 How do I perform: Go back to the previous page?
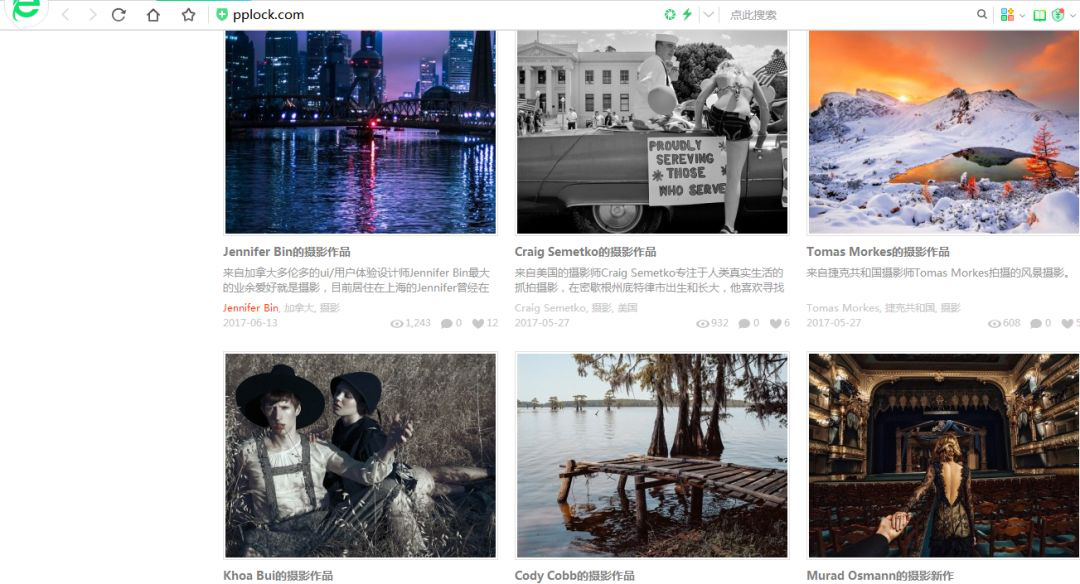coord(66,15)
